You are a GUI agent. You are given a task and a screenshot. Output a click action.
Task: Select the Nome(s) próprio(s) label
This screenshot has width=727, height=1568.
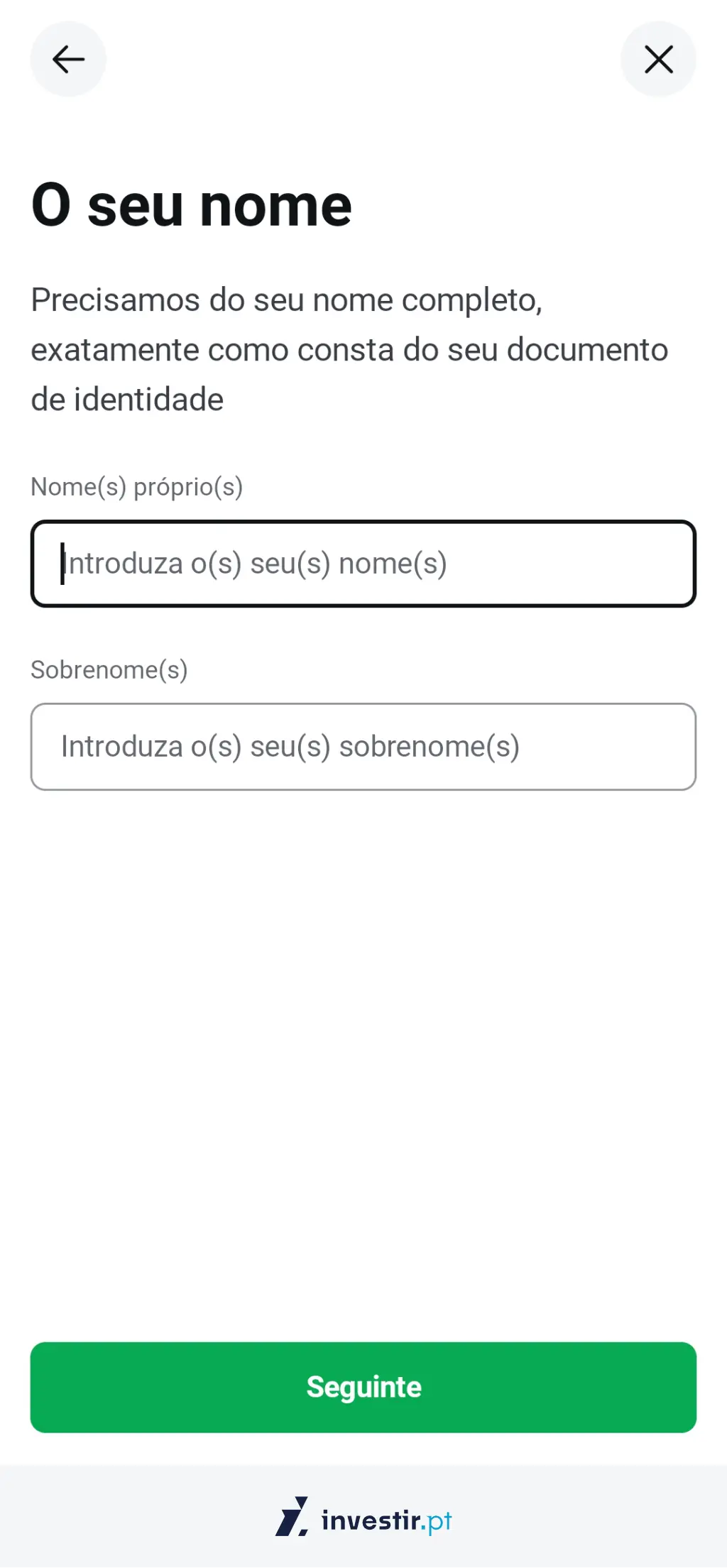click(x=136, y=486)
